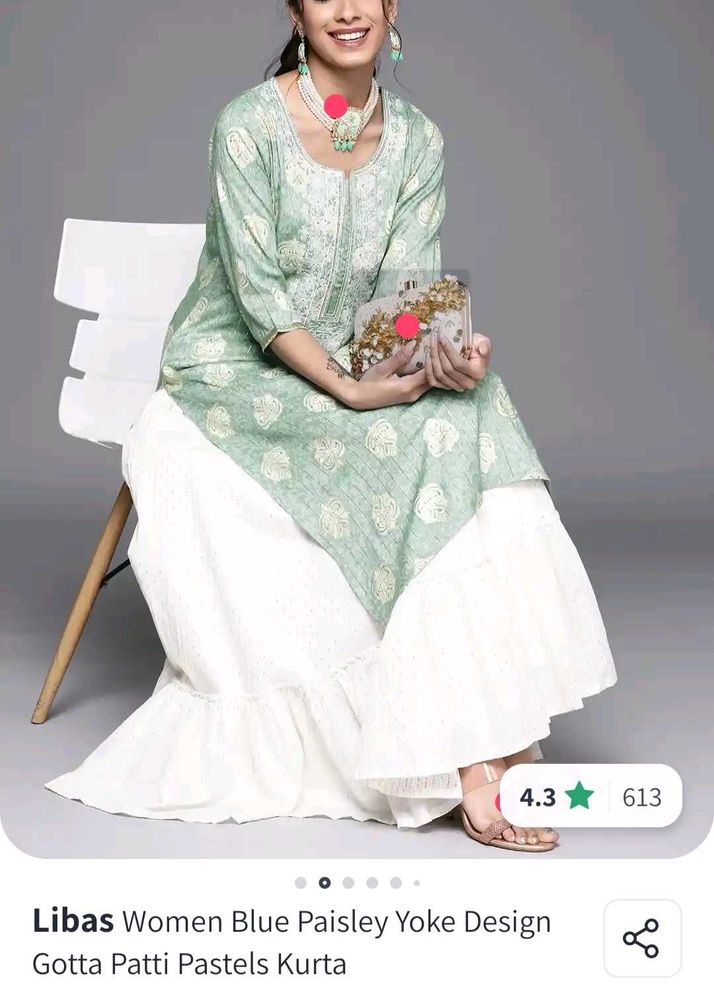The width and height of the screenshot is (714, 1000).
Task: Open the 4.3 star ratings badge
Action: coord(590,797)
